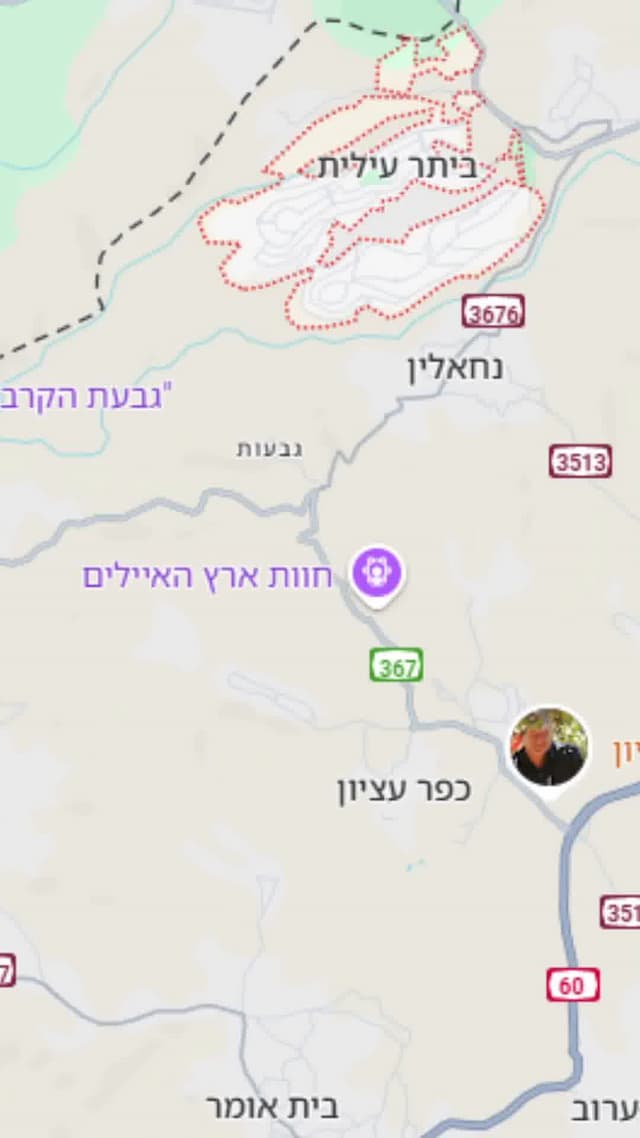Open the חוות ארץ האיילים place pin
Image resolution: width=640 pixels, height=1138 pixels.
click(378, 573)
